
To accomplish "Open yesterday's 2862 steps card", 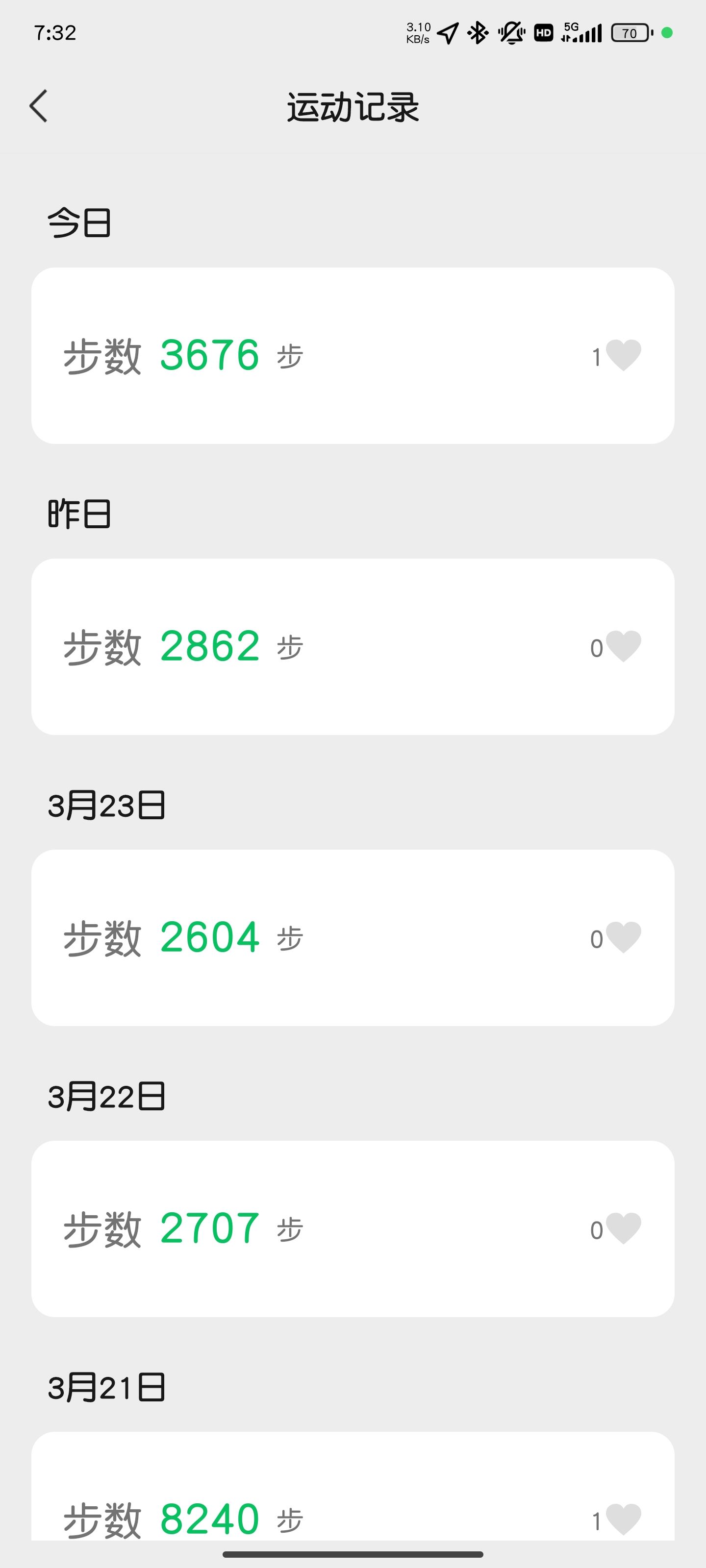I will click(353, 646).
